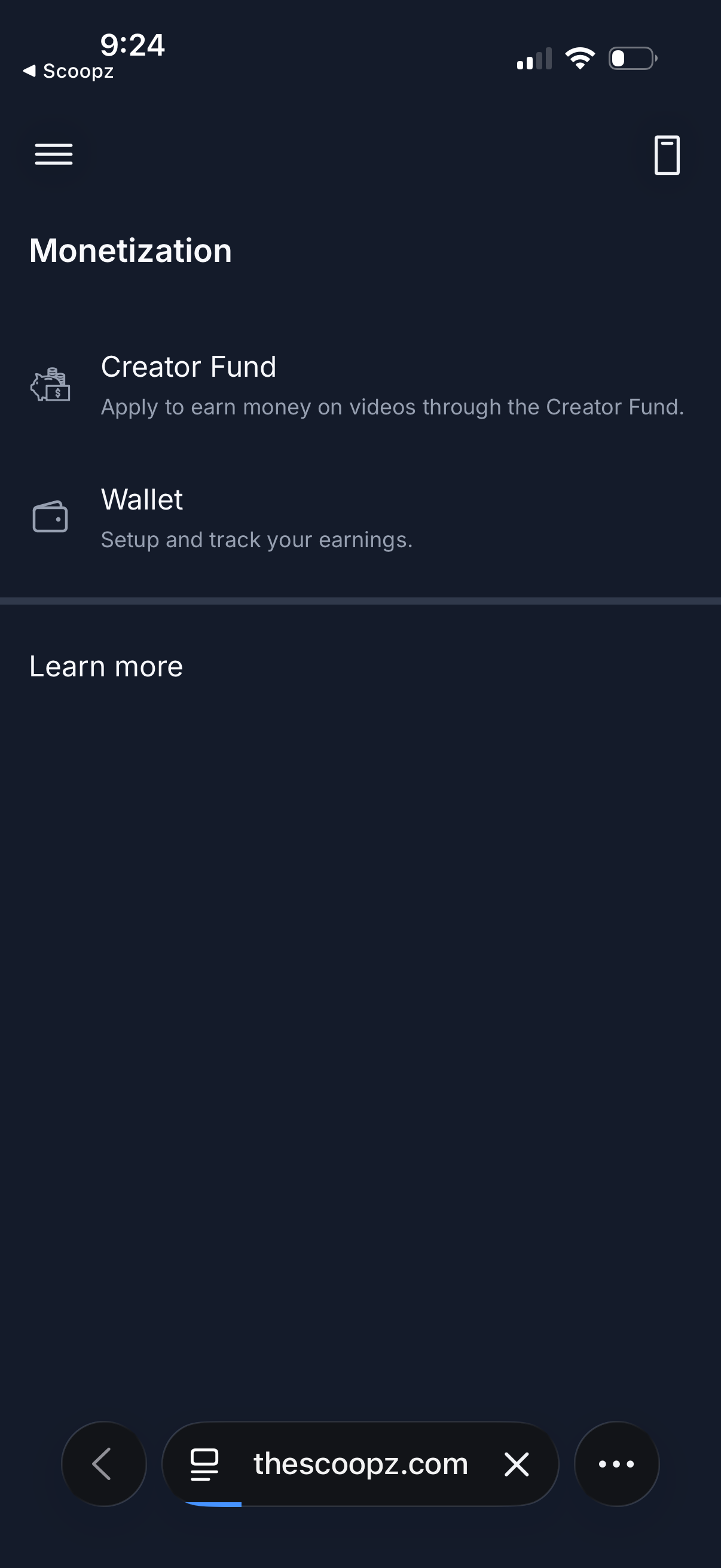721x1568 pixels.
Task: Tap the Learn more option
Action: [x=106, y=666]
